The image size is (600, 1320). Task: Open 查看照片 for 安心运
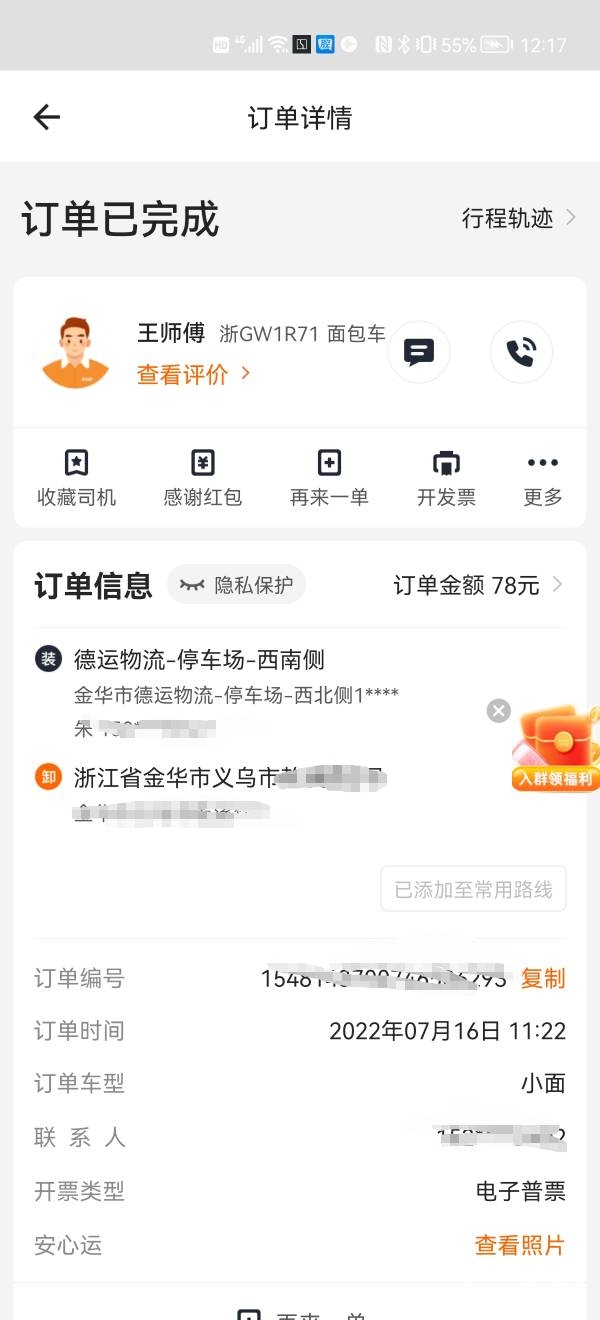pos(519,1245)
